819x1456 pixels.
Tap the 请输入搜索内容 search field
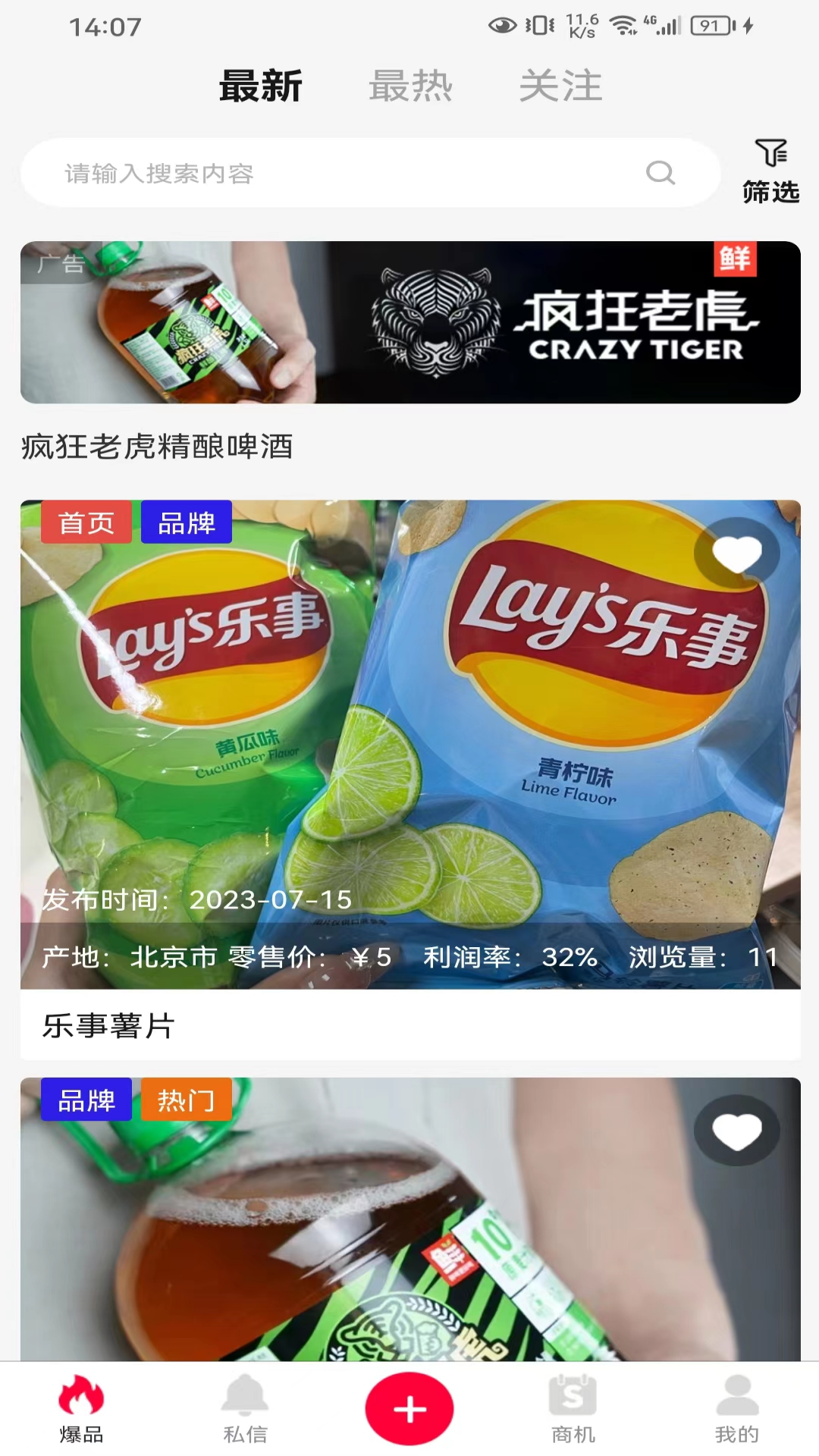341,174
